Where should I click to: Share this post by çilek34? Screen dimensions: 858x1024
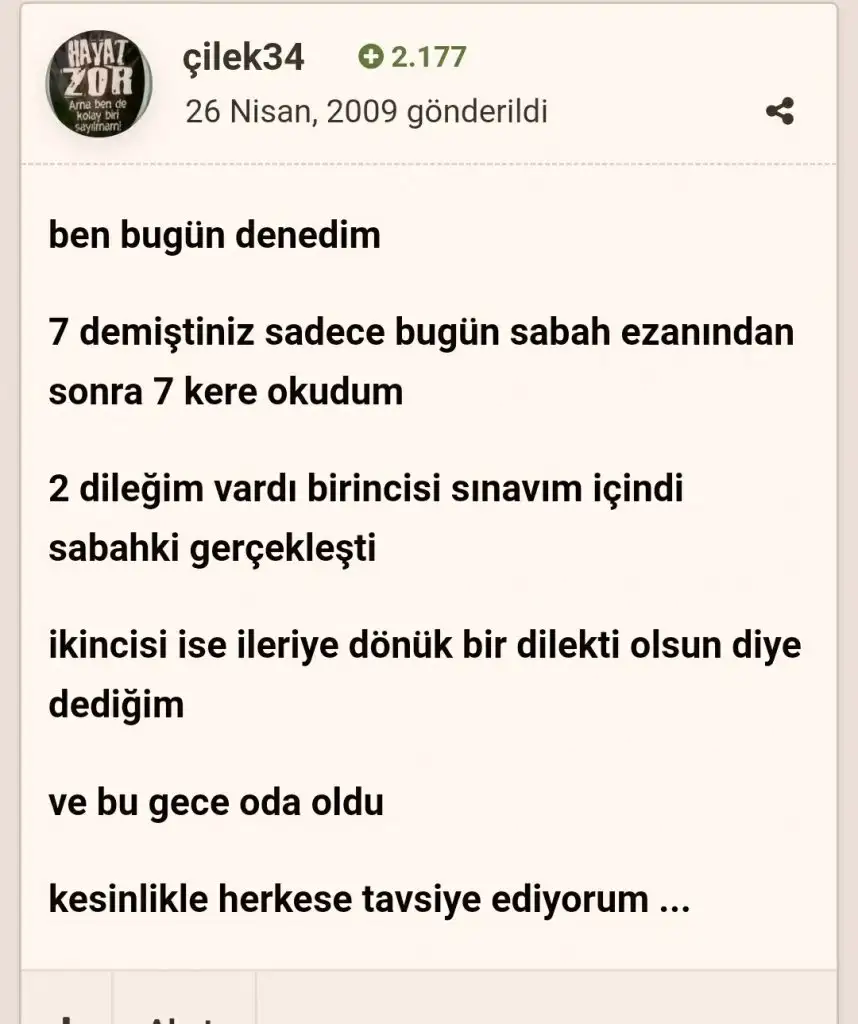click(x=779, y=112)
